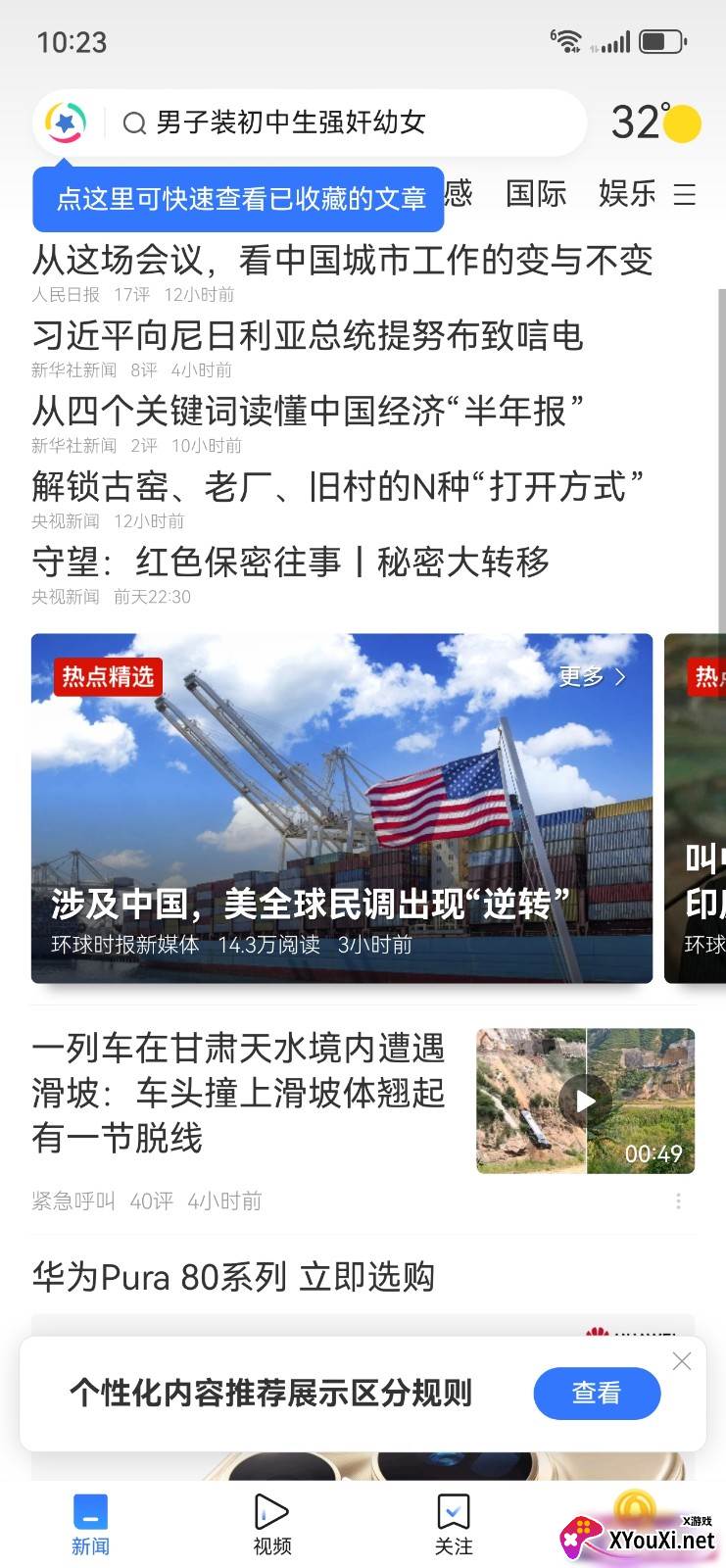
Task: Switch to the 娱乐 channel tab
Action: pyautogui.click(x=627, y=193)
